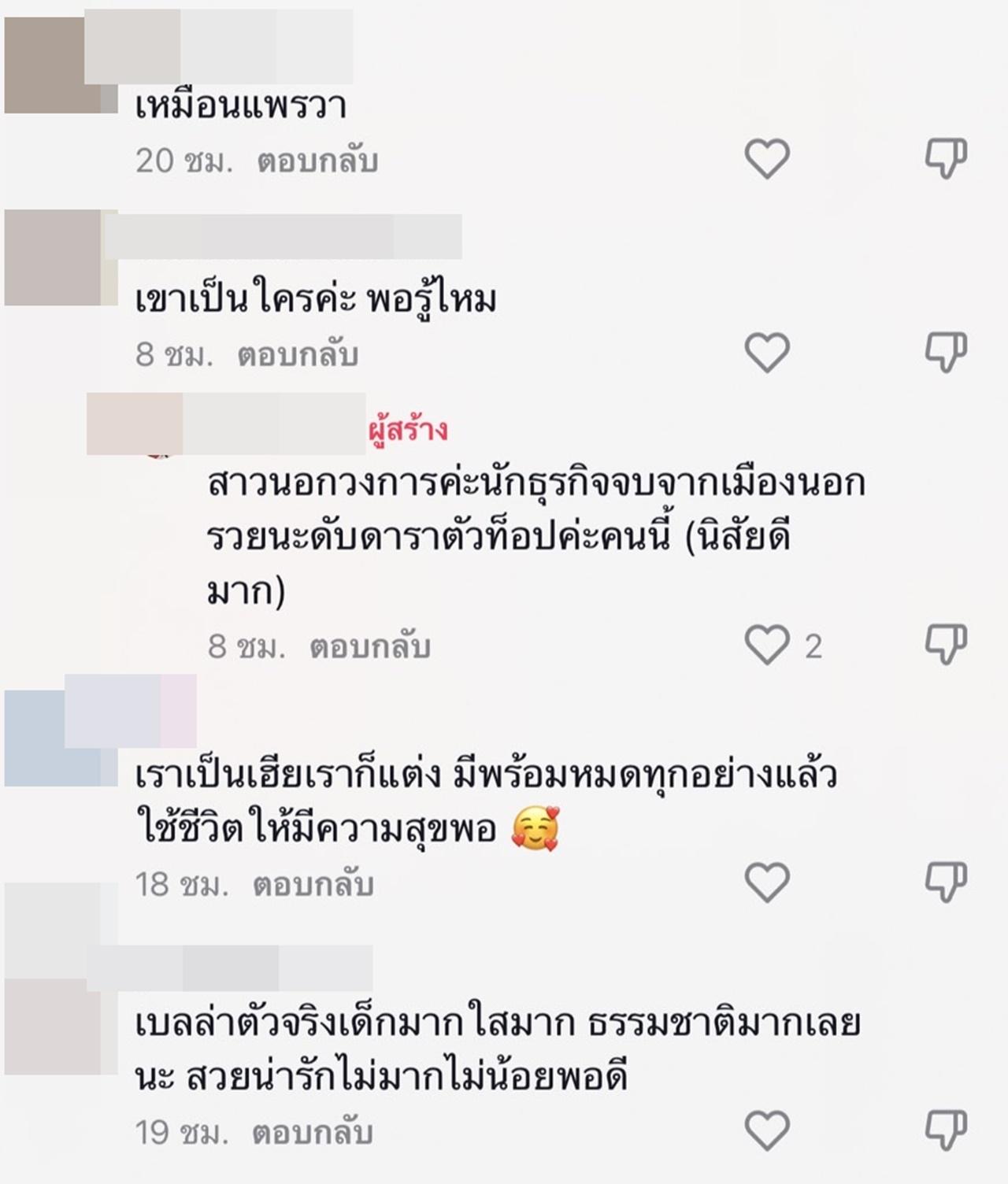
Task: Like the creator's reply 'สาวนอกวงการค่ะ'
Action: [767, 646]
